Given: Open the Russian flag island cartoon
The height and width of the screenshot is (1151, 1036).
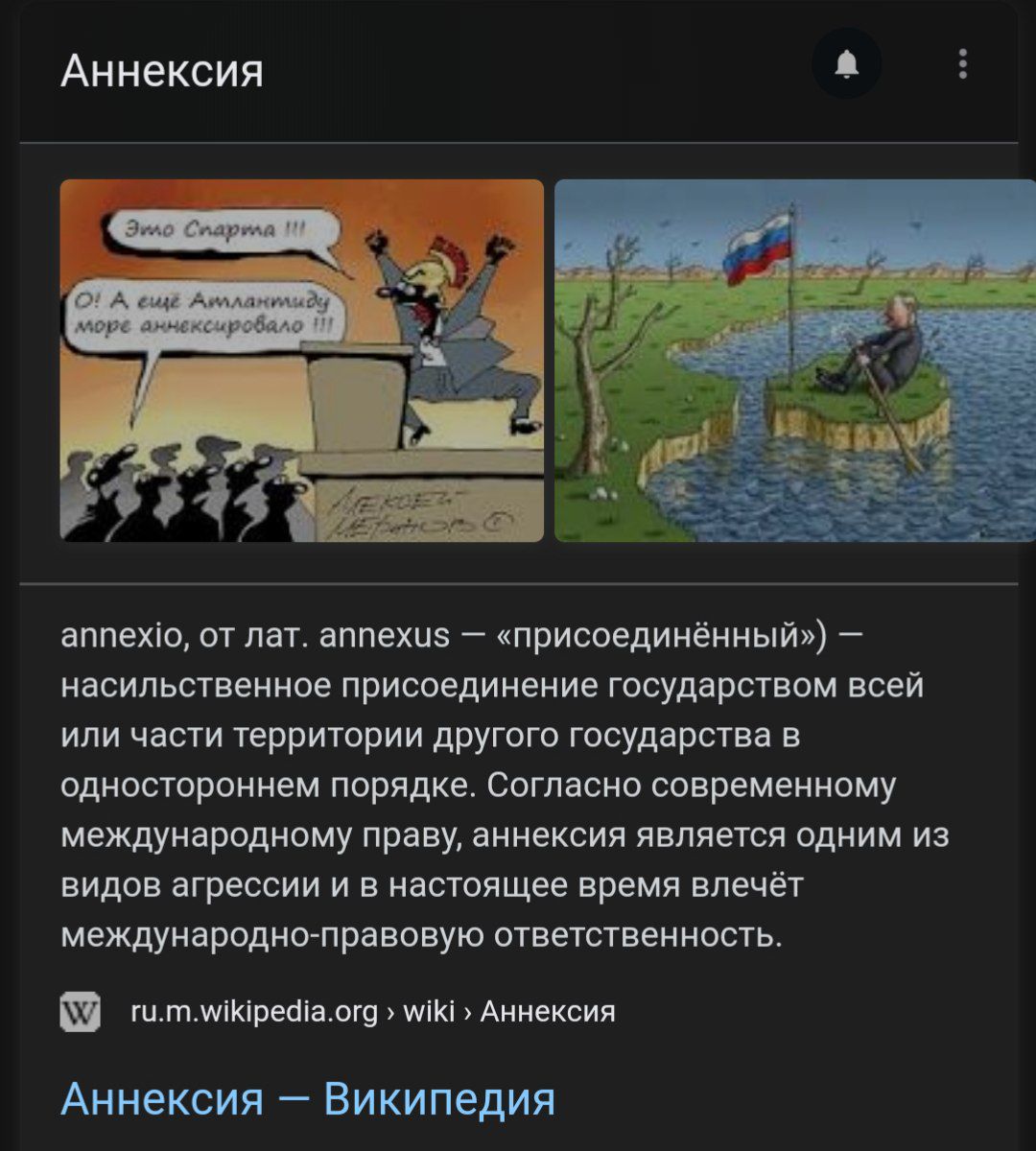Looking at the screenshot, I should pyautogui.click(x=794, y=361).
